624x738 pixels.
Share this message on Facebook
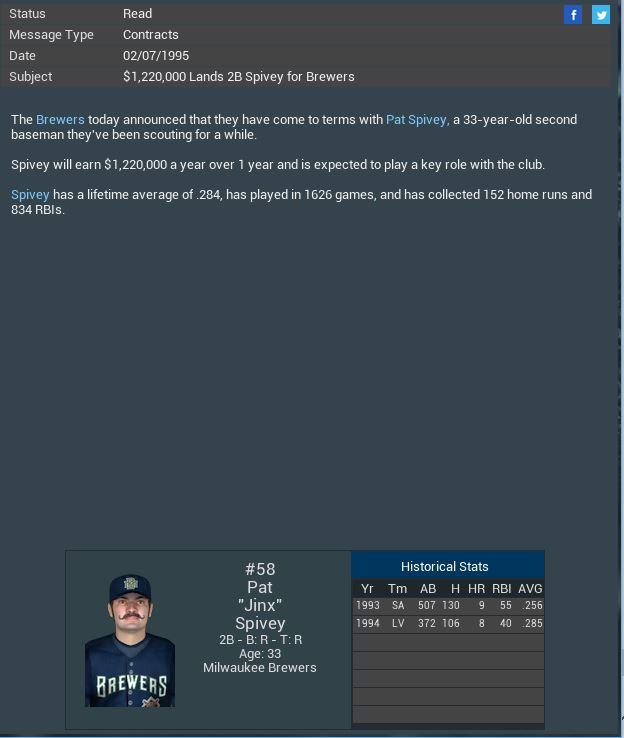(573, 14)
